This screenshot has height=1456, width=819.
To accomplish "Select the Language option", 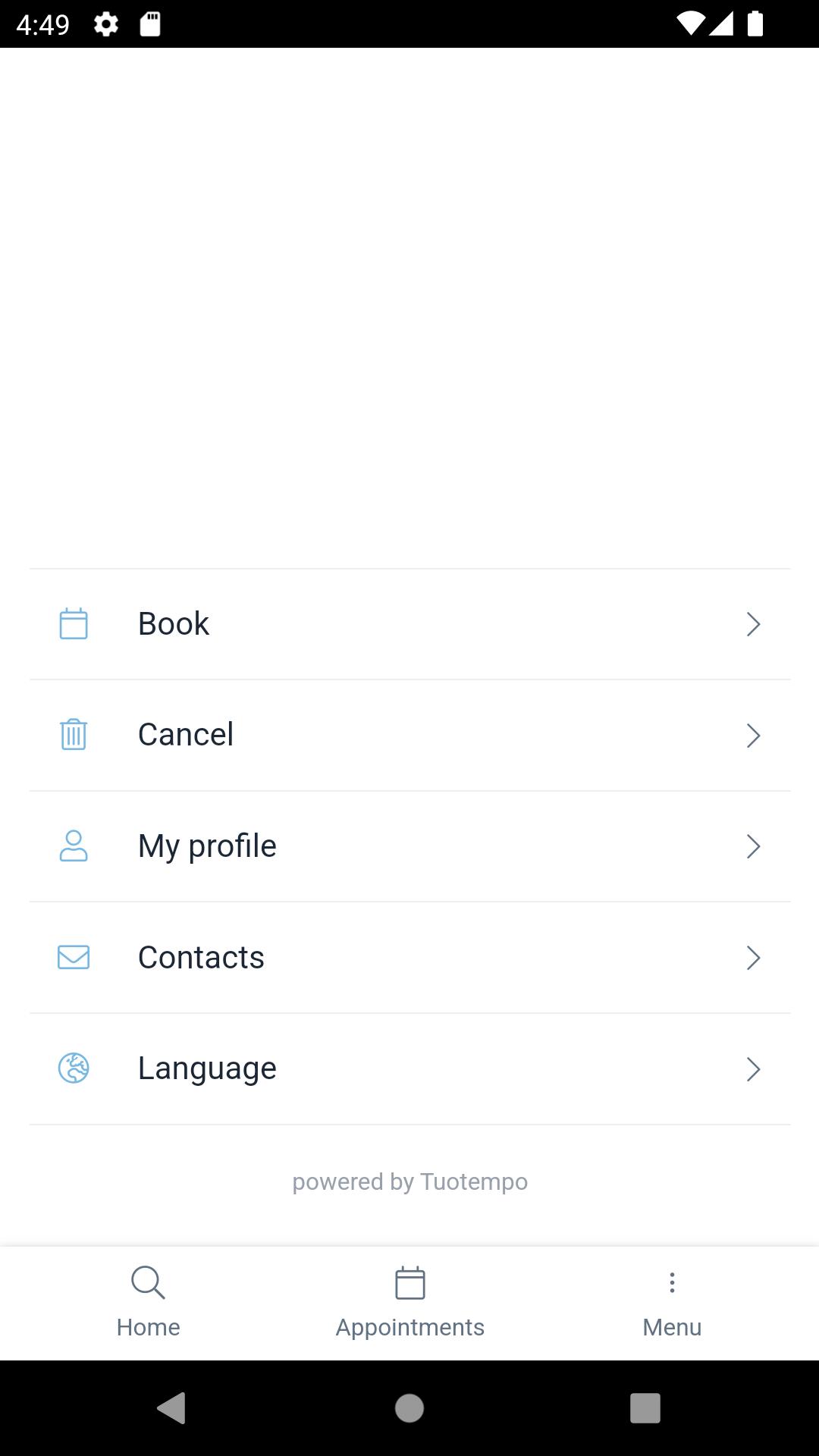I will pos(409,1069).
